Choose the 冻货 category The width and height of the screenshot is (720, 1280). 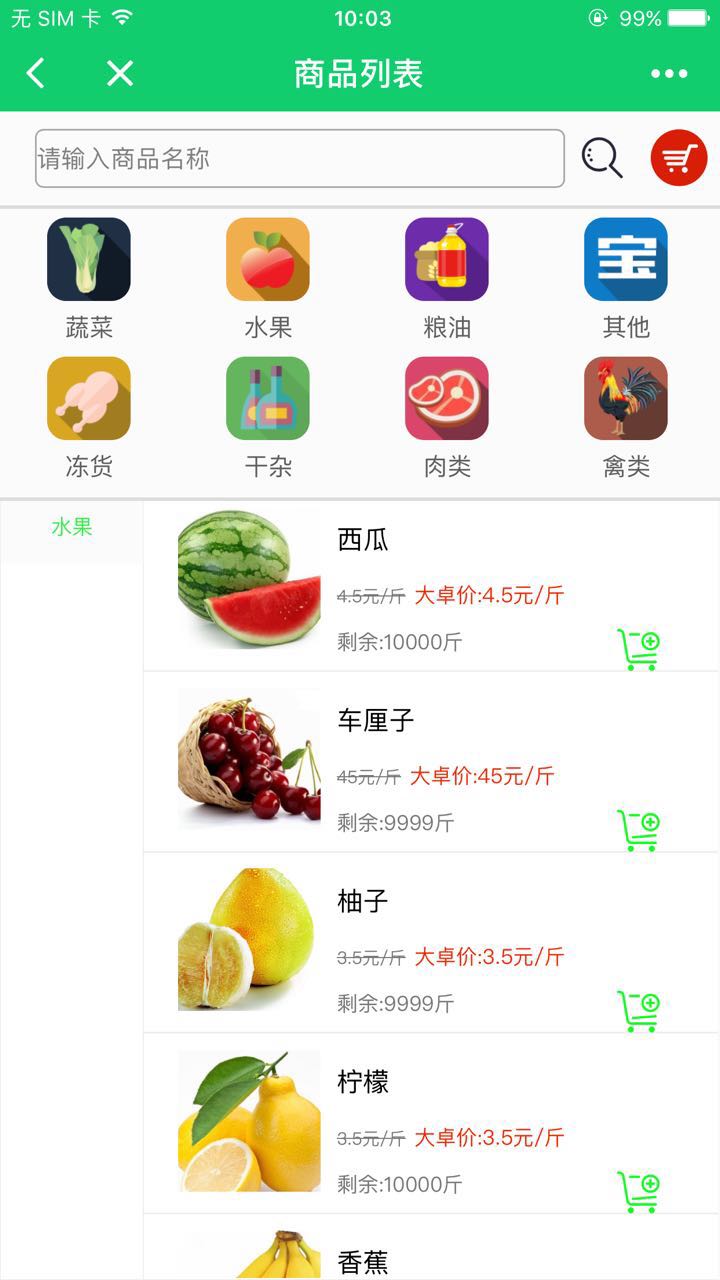tap(89, 399)
